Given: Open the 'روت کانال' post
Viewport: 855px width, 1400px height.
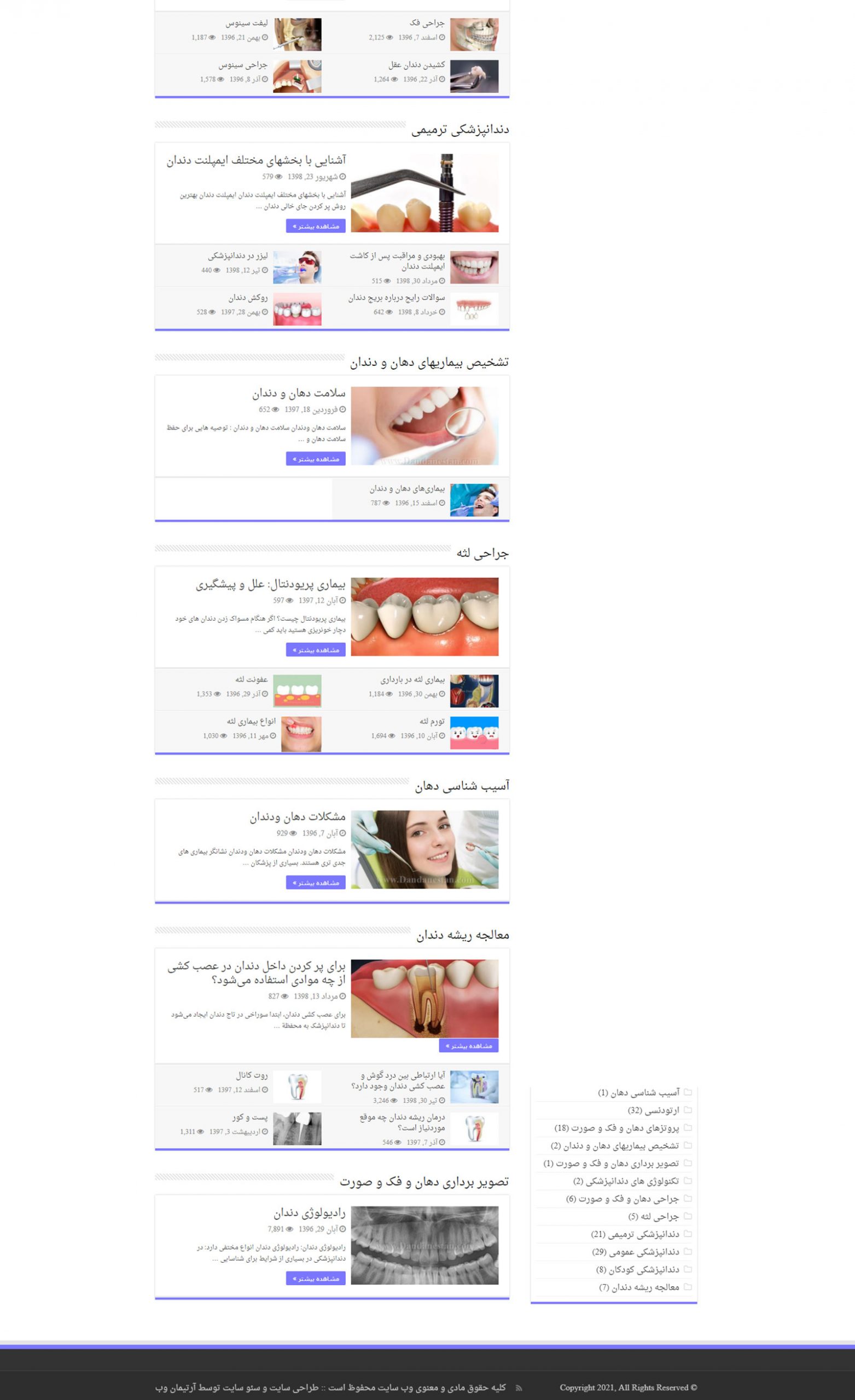Looking at the screenshot, I should [x=251, y=1075].
